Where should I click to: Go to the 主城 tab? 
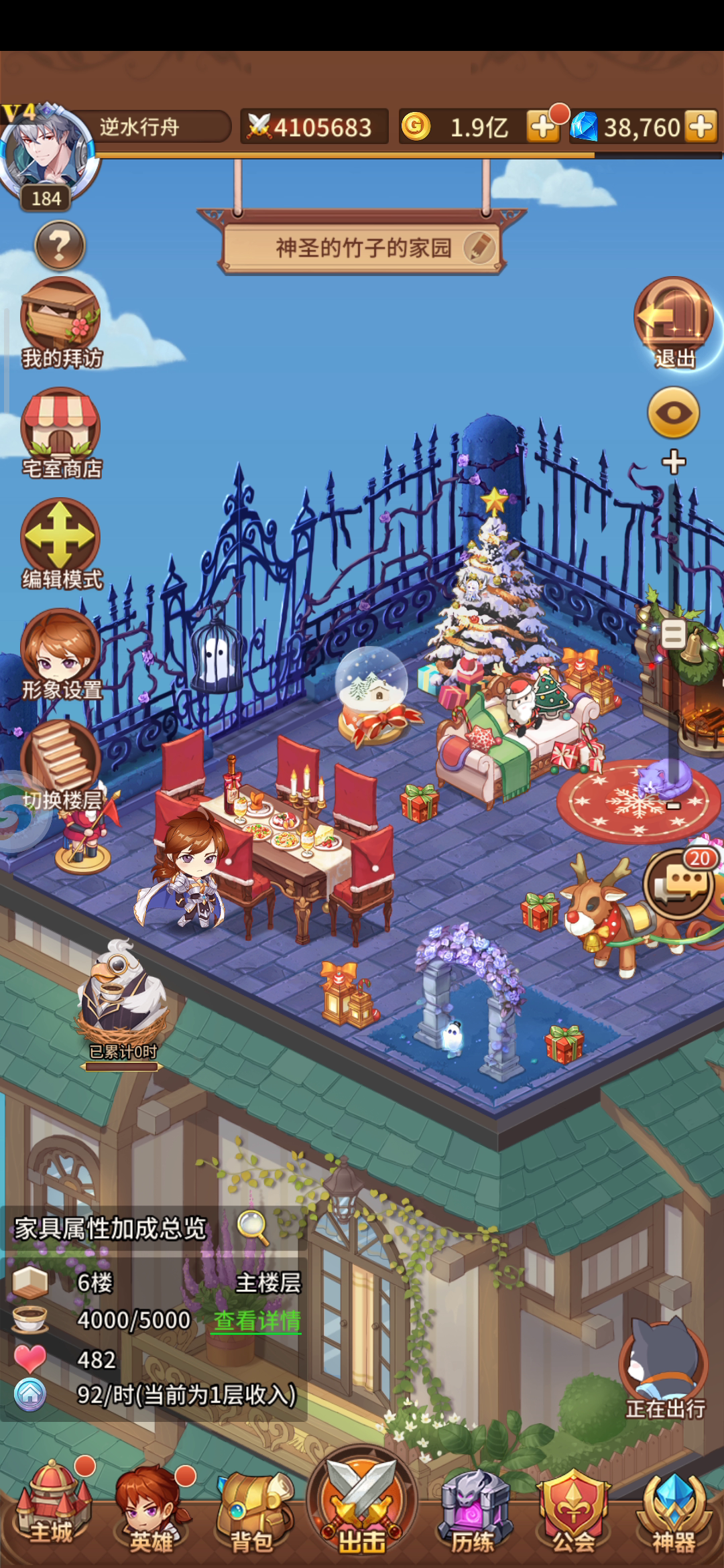[x=53, y=1508]
